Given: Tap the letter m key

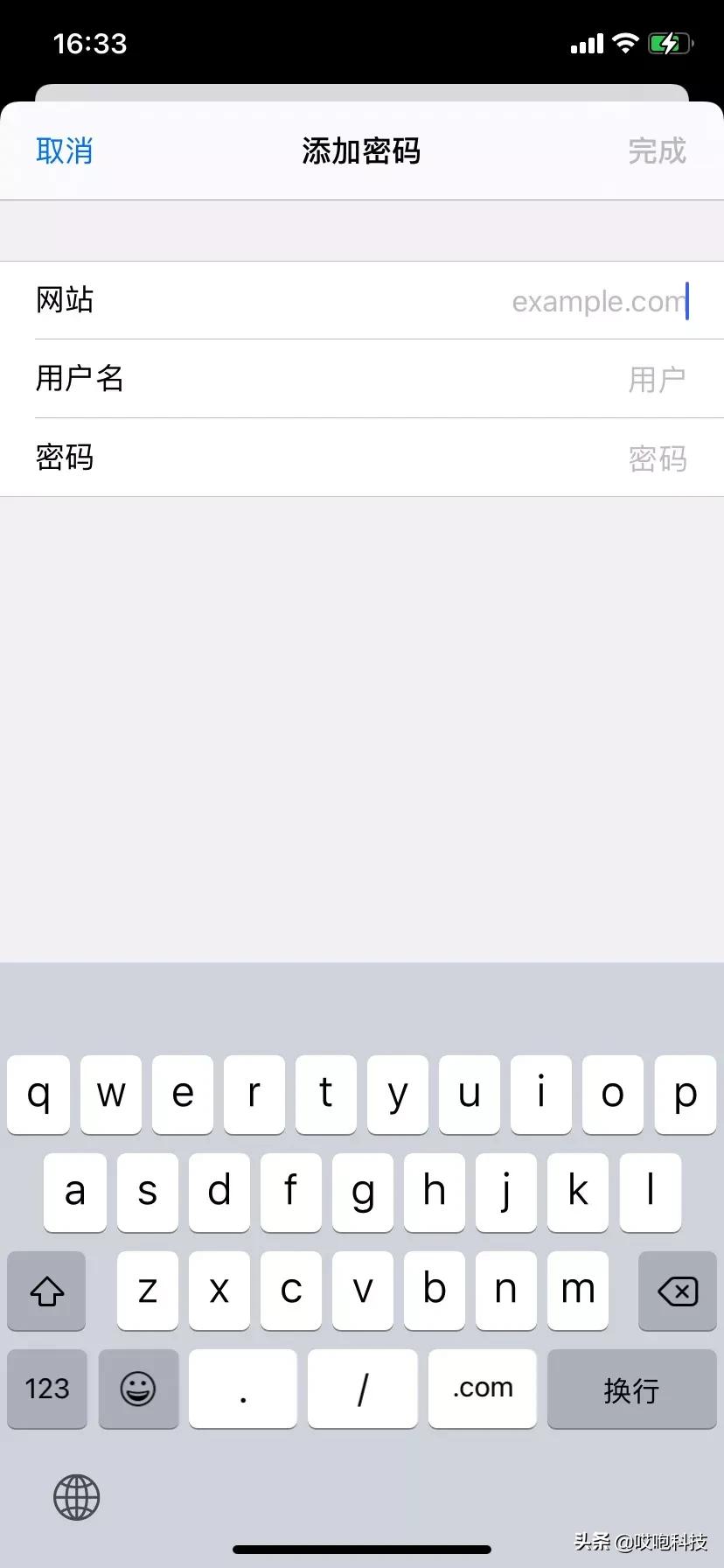Looking at the screenshot, I should 577,1291.
